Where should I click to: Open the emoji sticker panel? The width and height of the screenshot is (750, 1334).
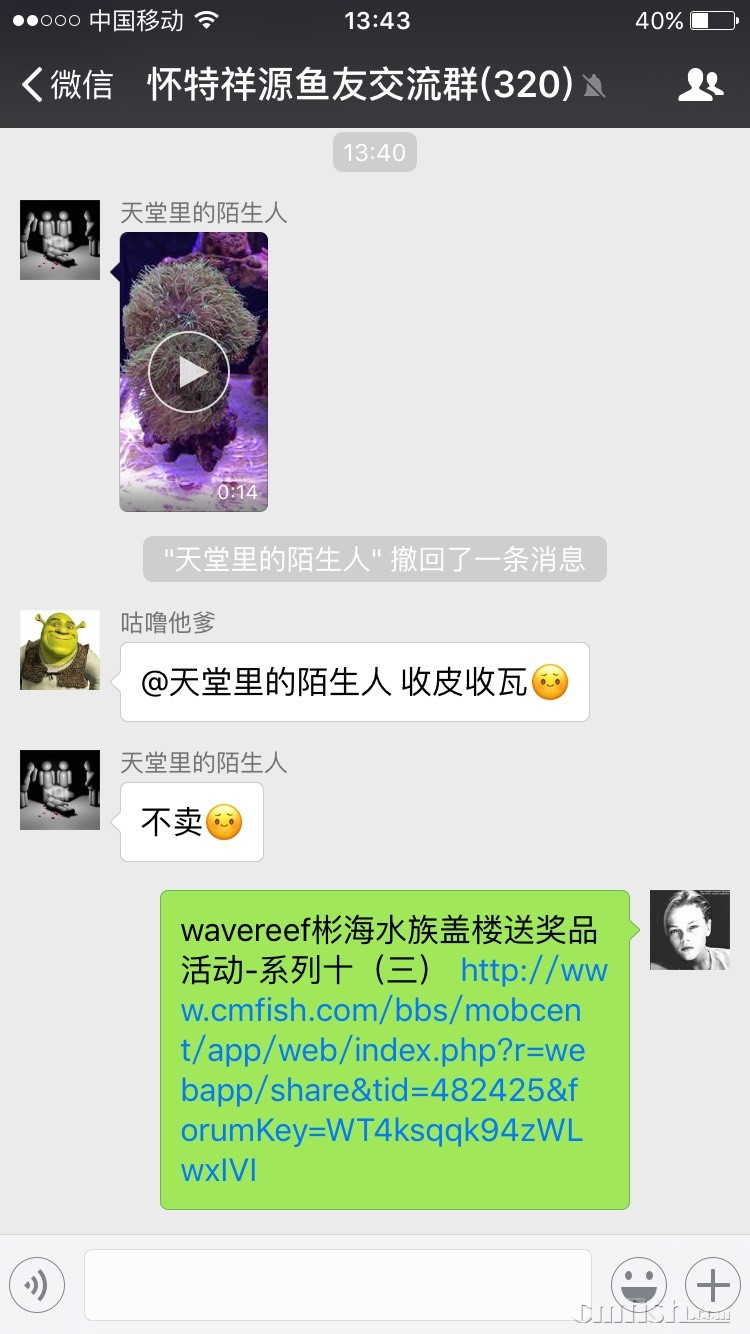click(638, 1284)
